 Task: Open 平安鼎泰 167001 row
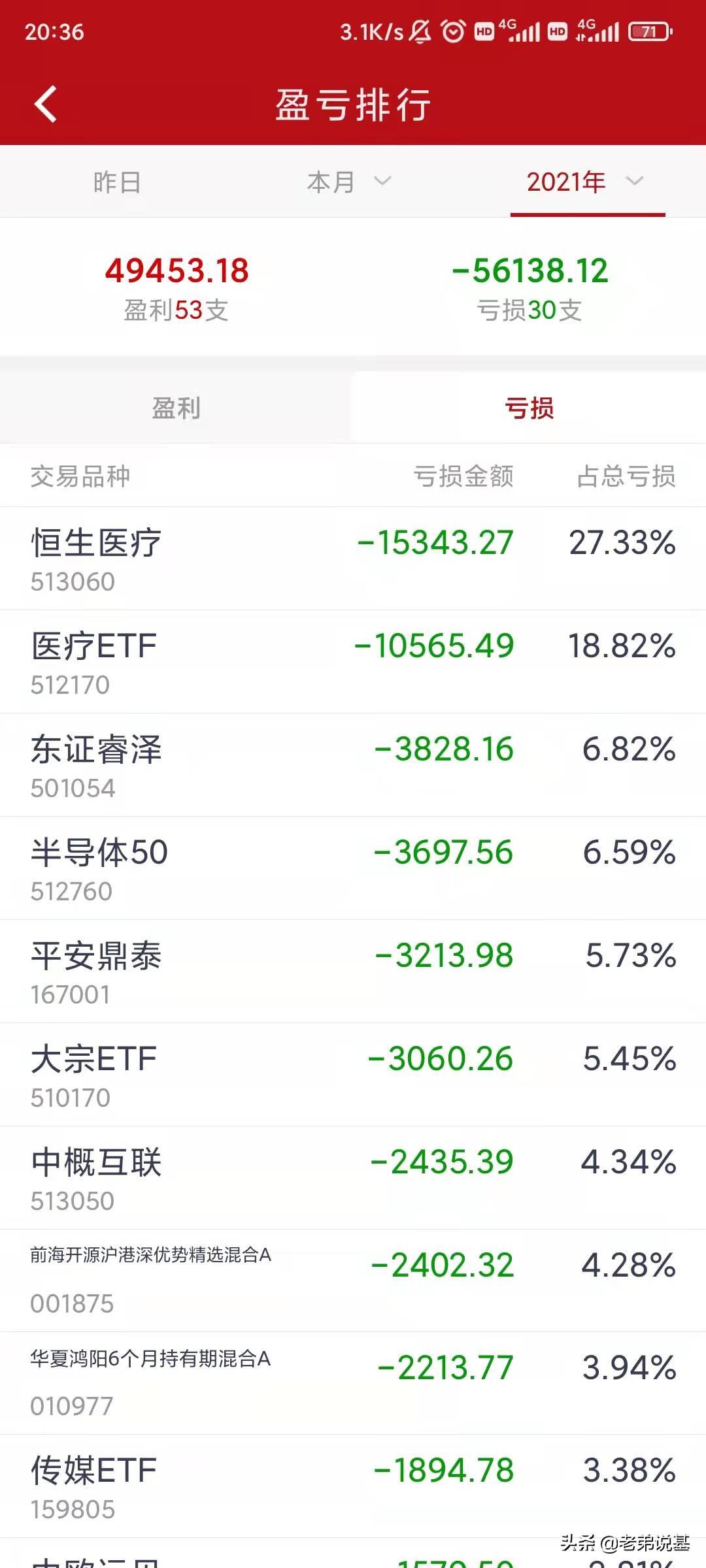tap(353, 972)
